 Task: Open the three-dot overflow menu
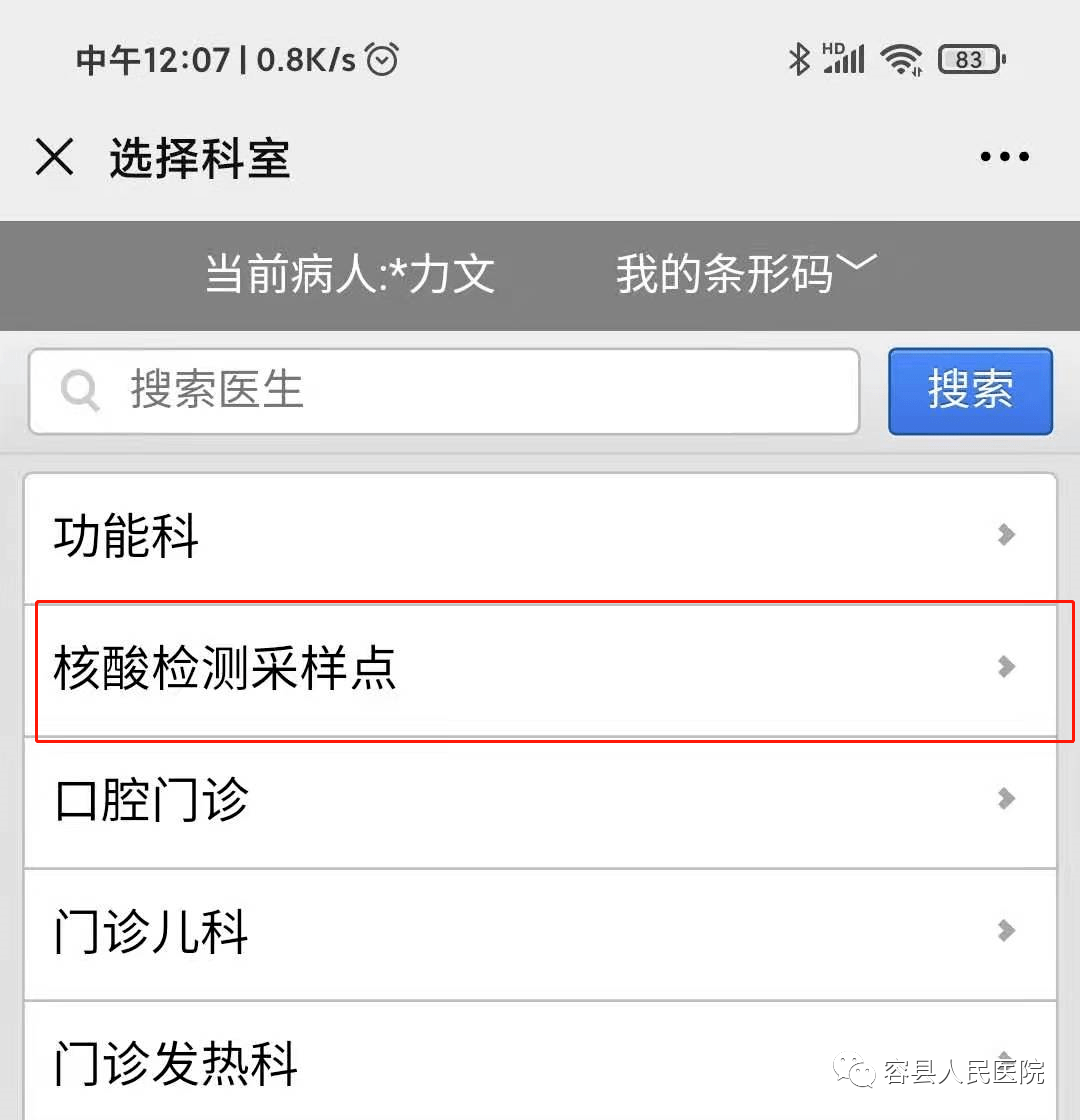[1004, 157]
